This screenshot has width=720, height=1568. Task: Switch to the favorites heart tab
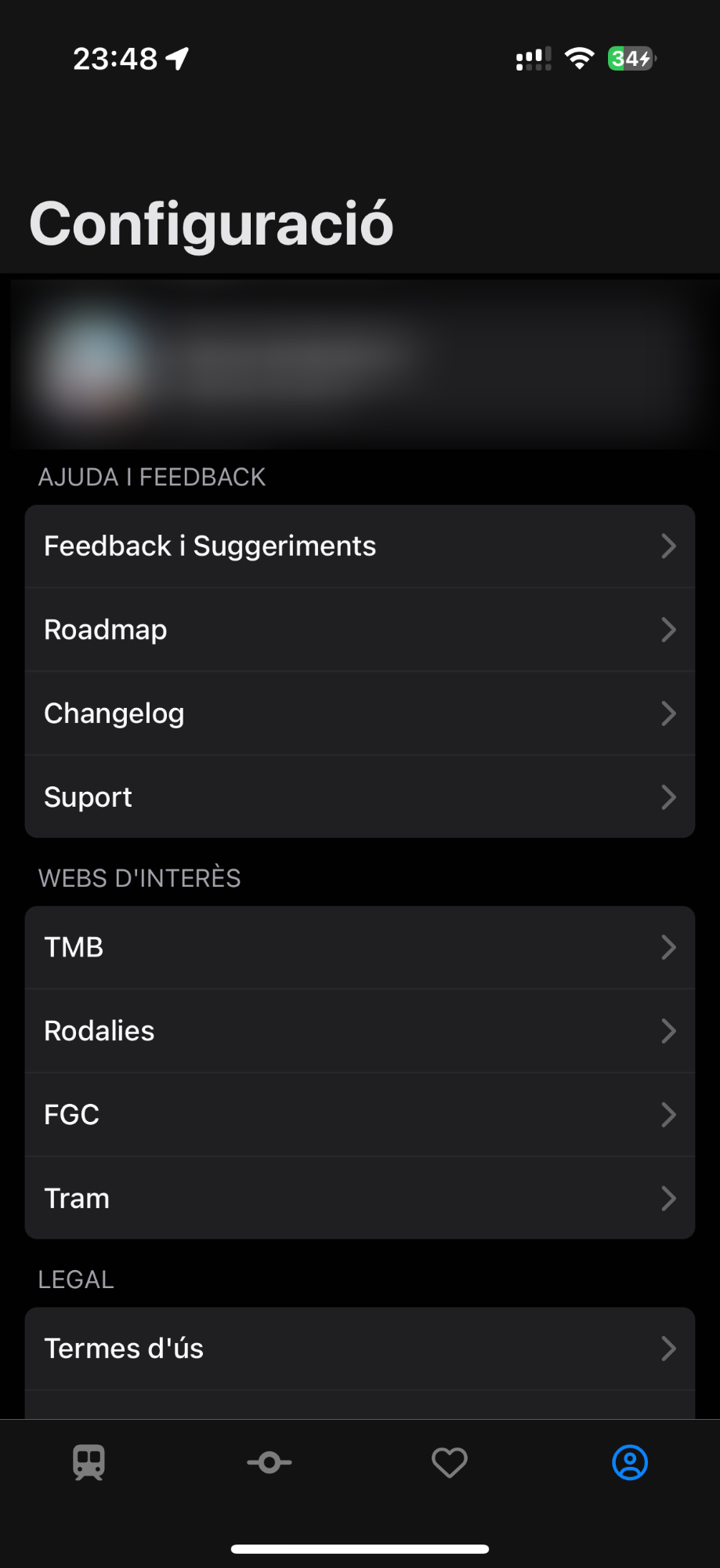click(450, 1463)
